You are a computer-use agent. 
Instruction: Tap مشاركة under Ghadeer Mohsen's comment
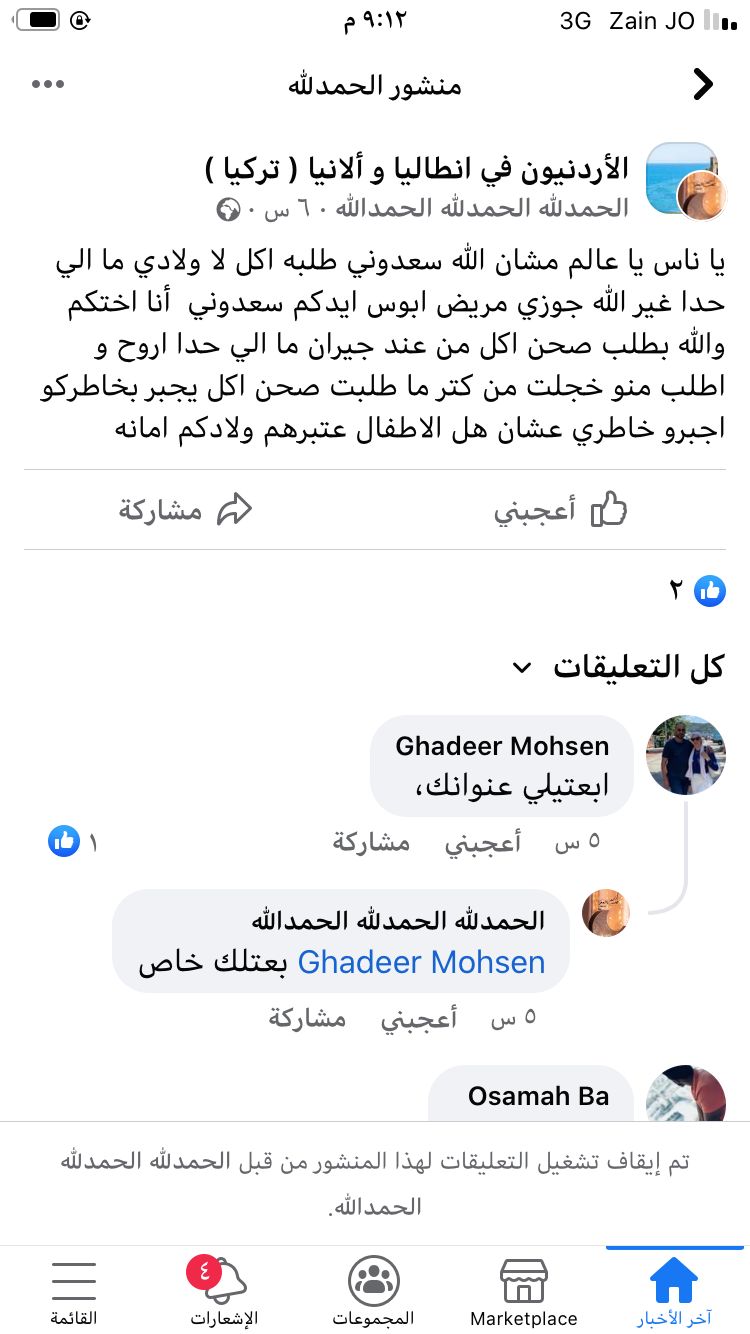point(371,842)
